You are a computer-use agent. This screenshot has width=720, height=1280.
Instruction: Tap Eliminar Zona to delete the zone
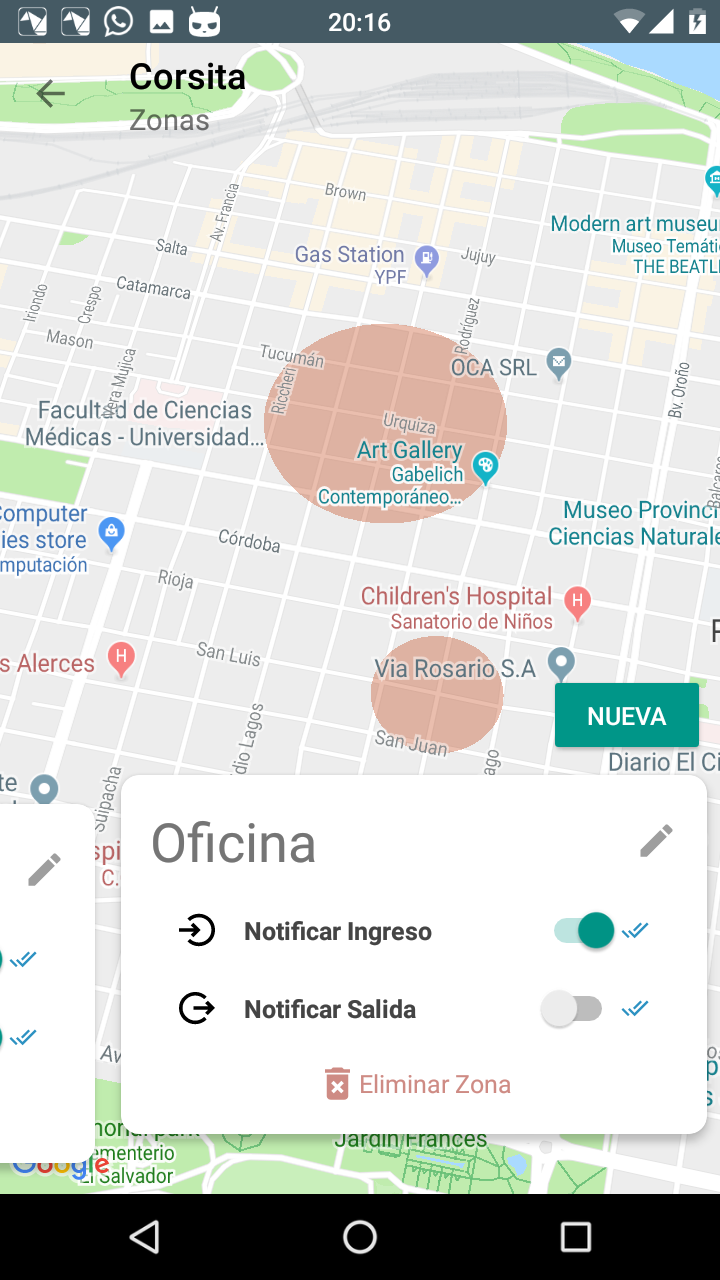[x=417, y=1084]
